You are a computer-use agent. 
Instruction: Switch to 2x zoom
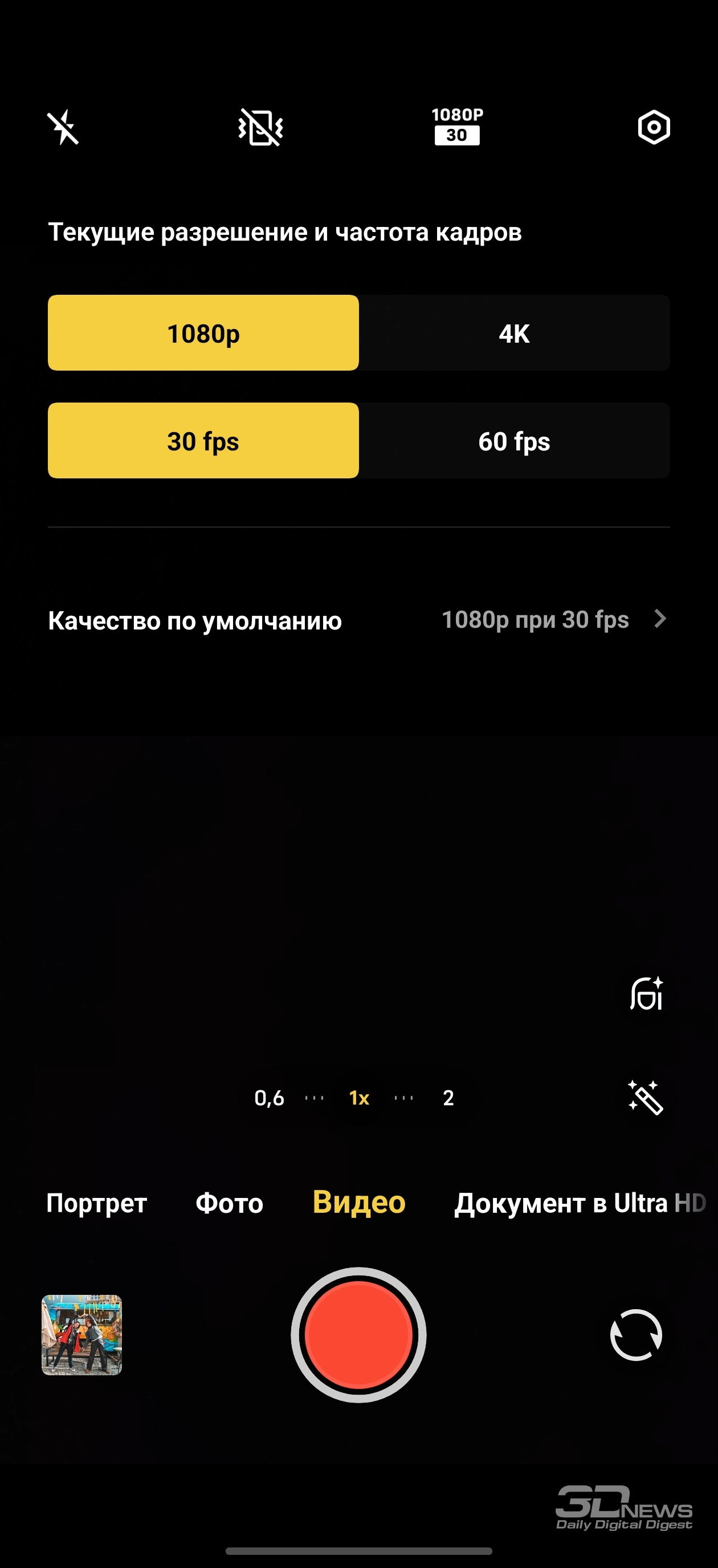[448, 1098]
